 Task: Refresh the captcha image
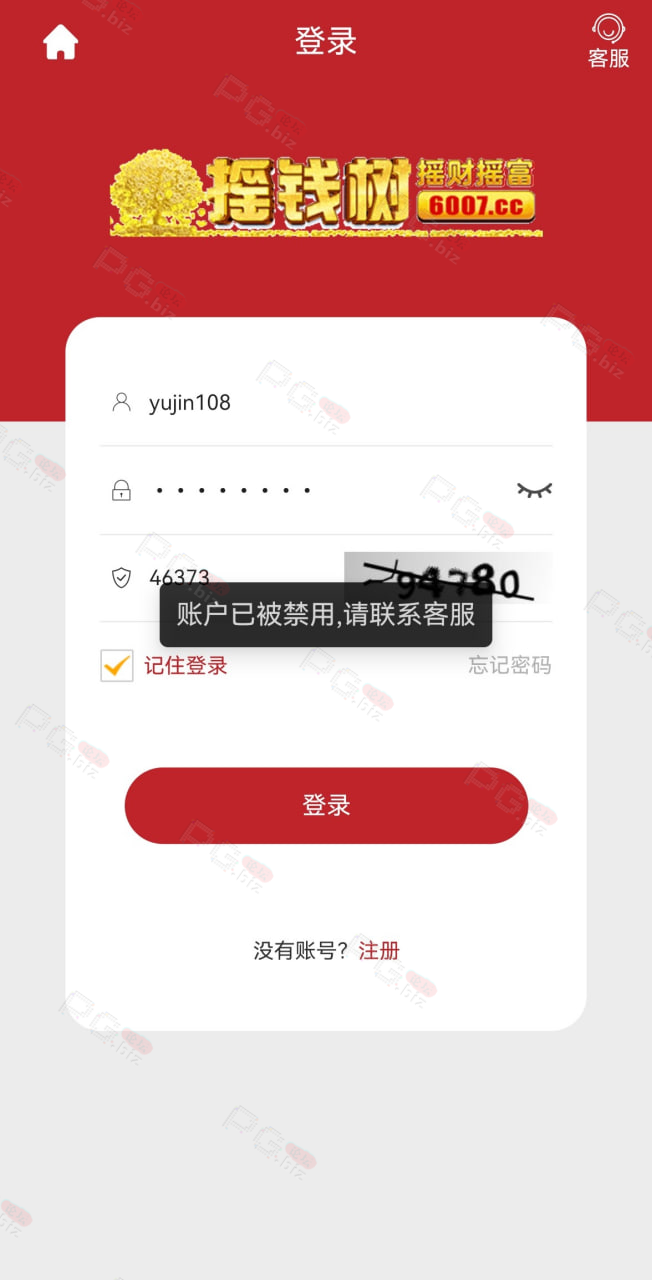[x=448, y=577]
